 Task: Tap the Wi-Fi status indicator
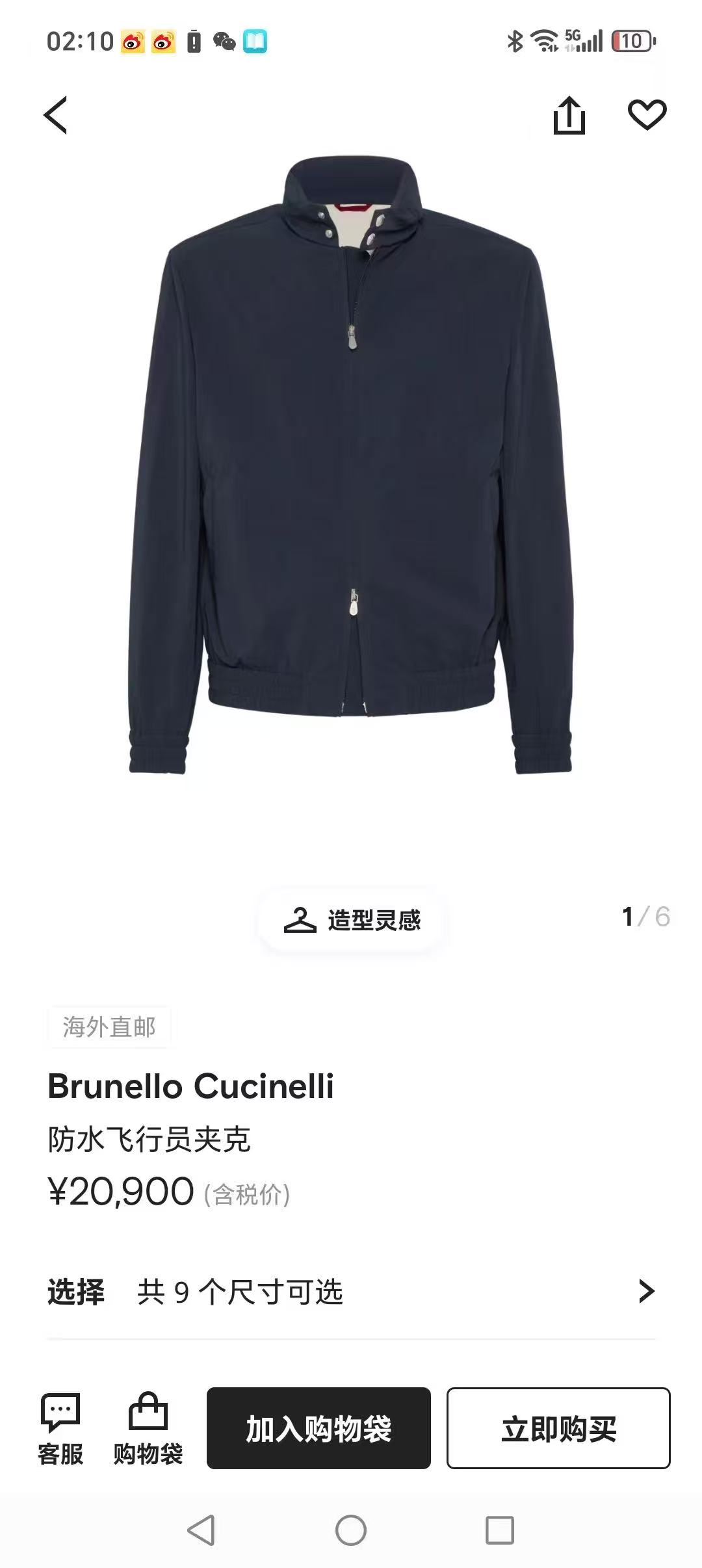click(546, 40)
